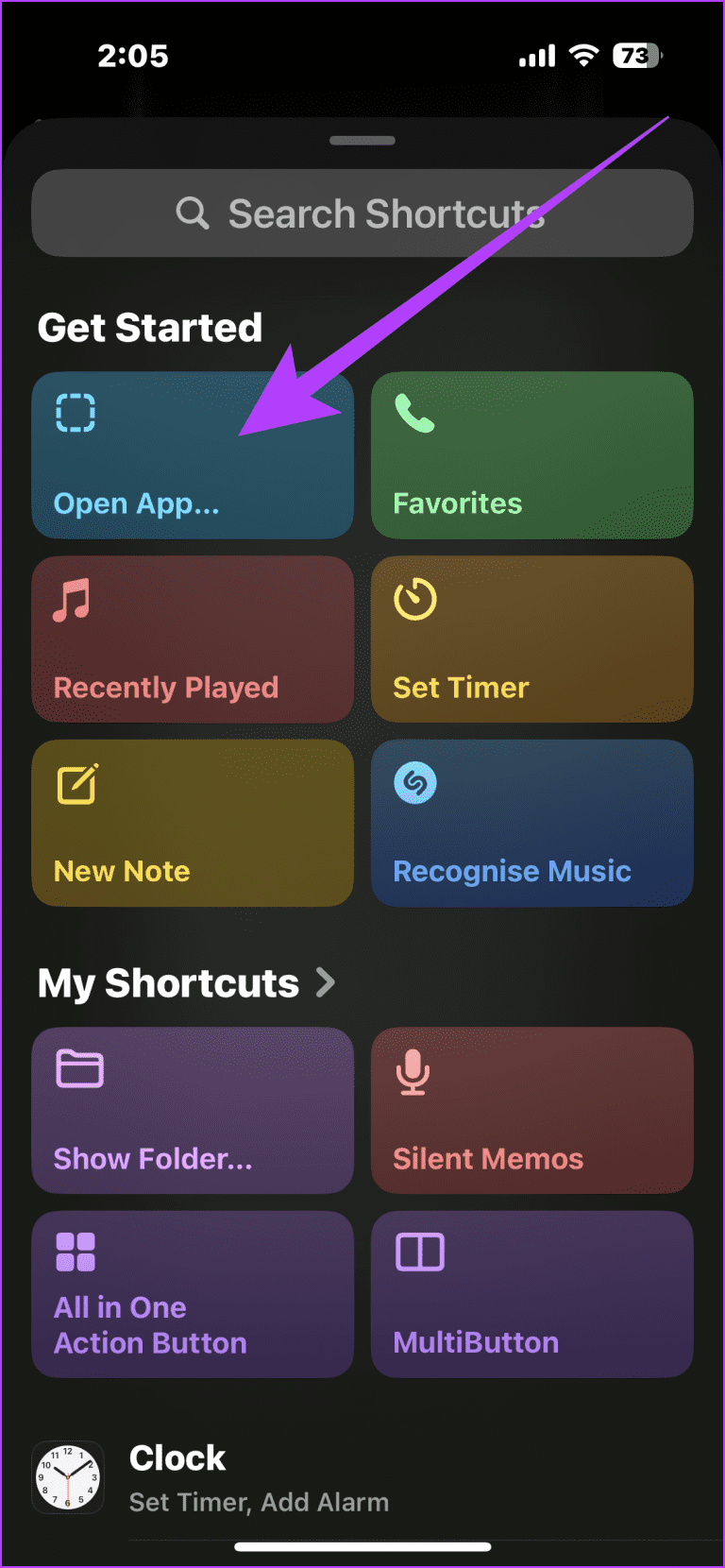This screenshot has width=725, height=1568.
Task: Tap the Clock app icon at the bottom
Action: (x=68, y=1475)
